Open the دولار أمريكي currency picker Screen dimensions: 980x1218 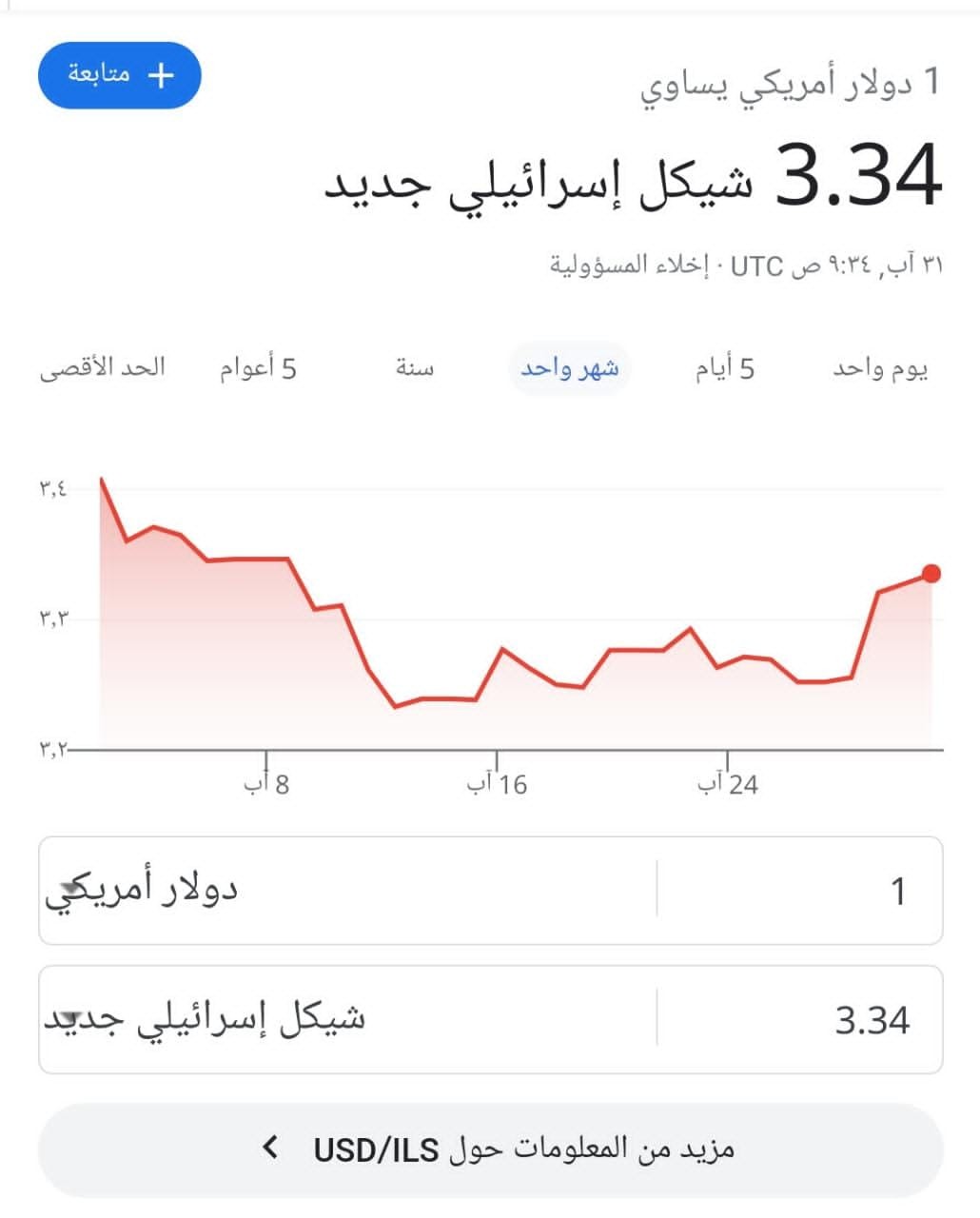point(346,892)
